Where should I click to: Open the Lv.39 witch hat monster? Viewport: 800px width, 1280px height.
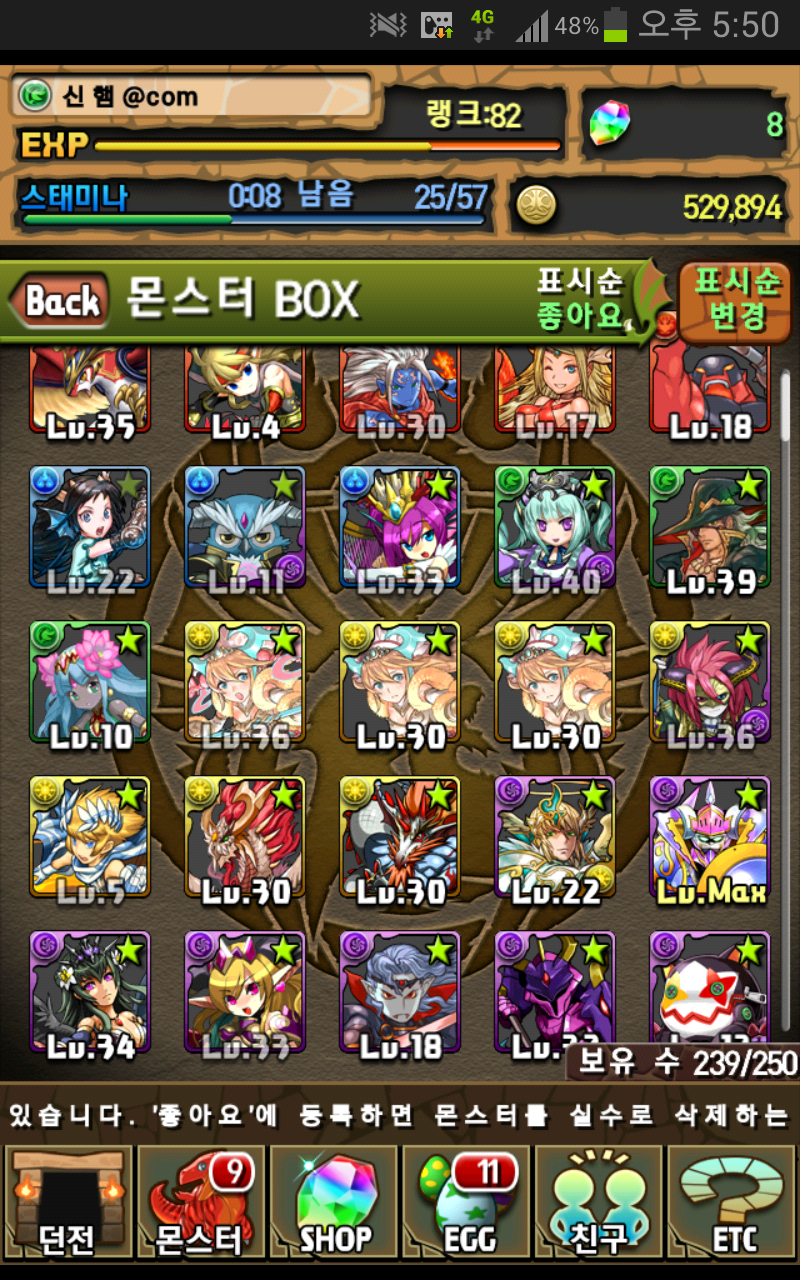pyautogui.click(x=710, y=527)
